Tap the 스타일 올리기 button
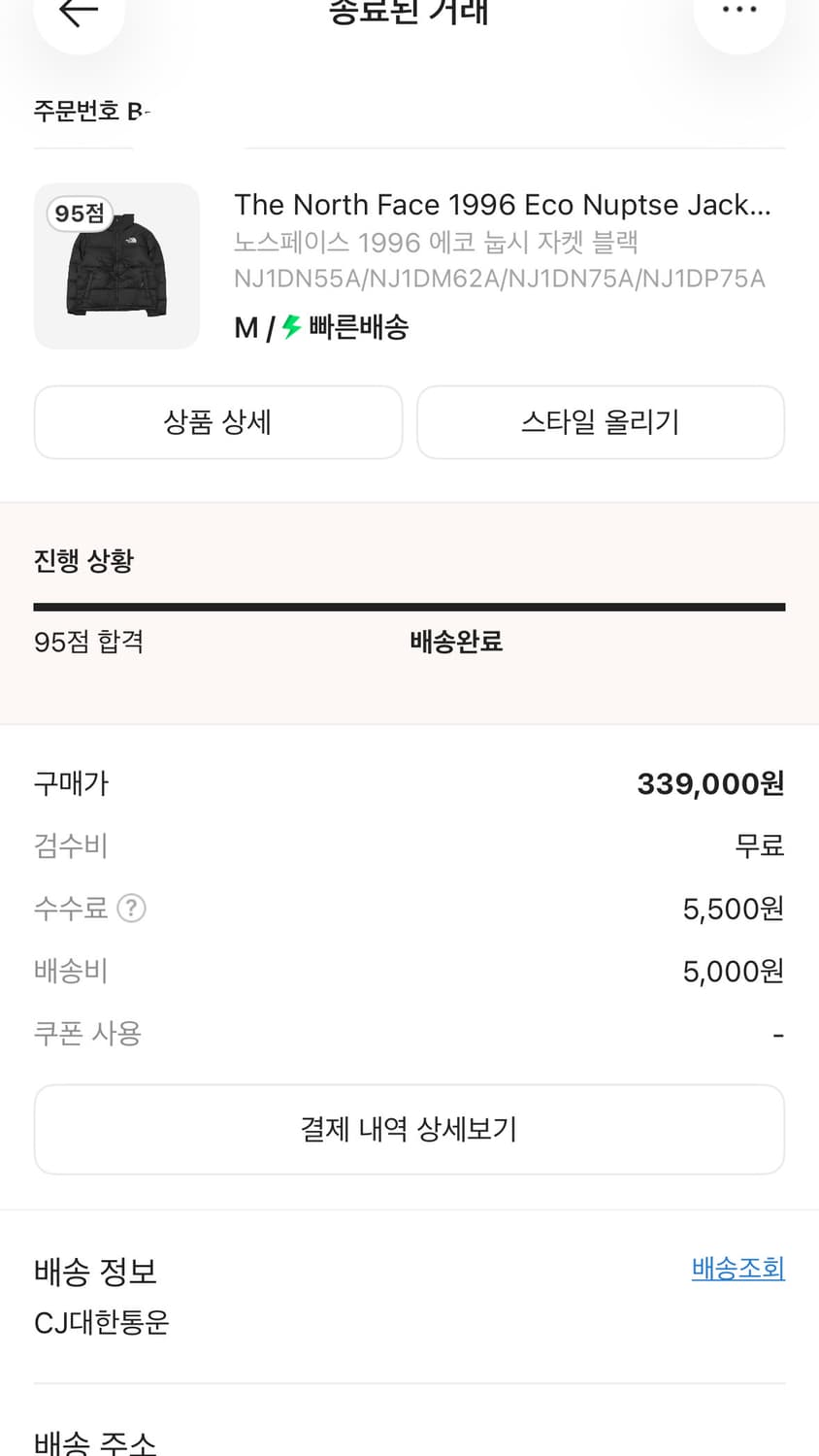This screenshot has width=819, height=1456. pos(600,422)
